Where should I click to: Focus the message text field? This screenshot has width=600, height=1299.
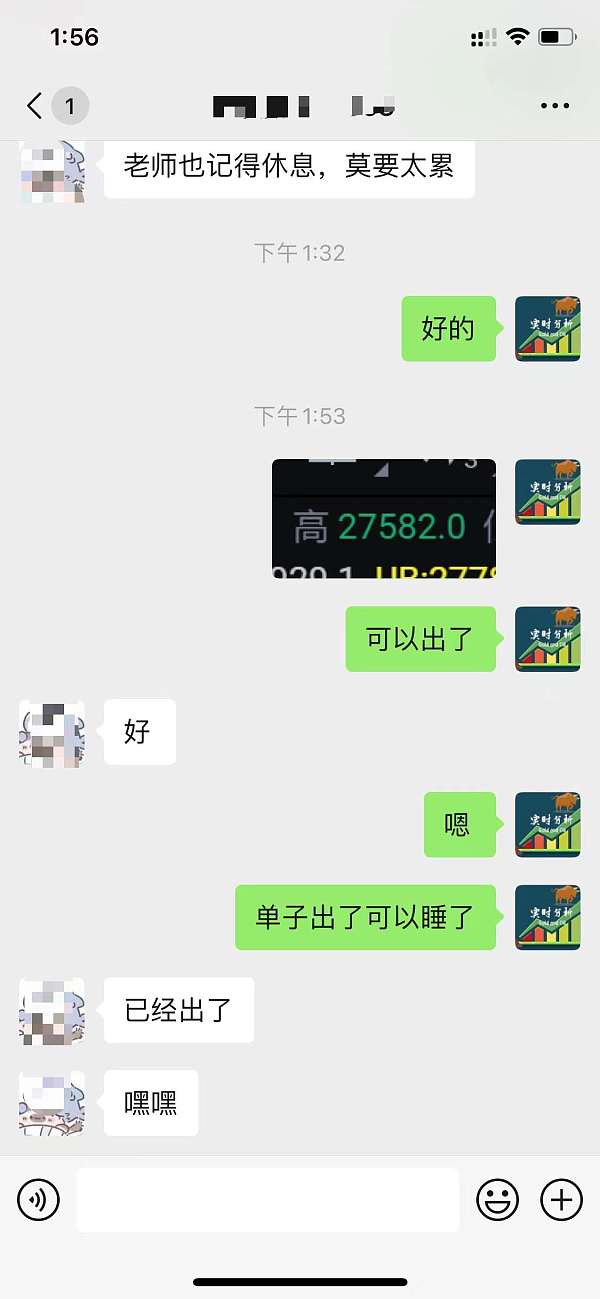pos(267,1199)
